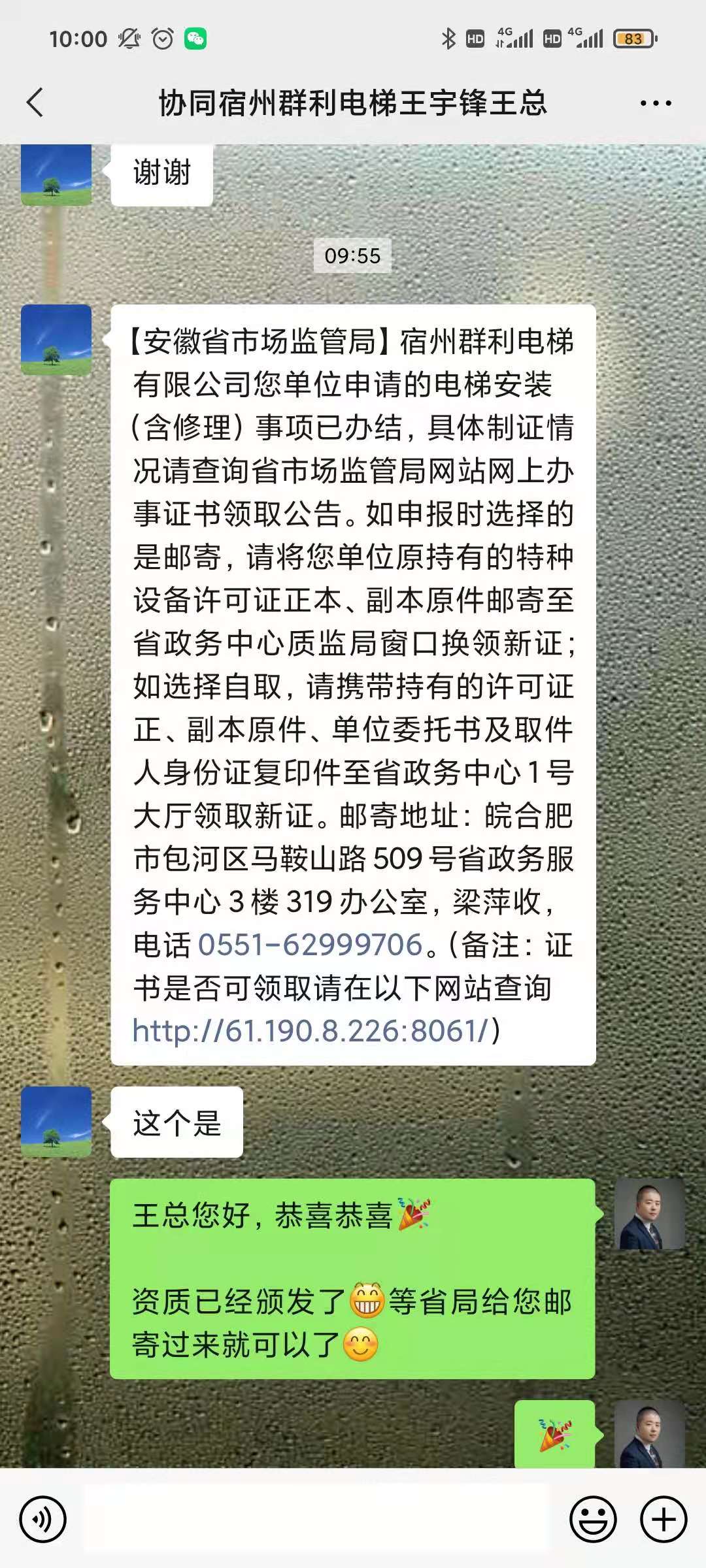The width and height of the screenshot is (706, 1568).
Task: Tap the phone number 0551-62999706 link
Action: pos(311,945)
